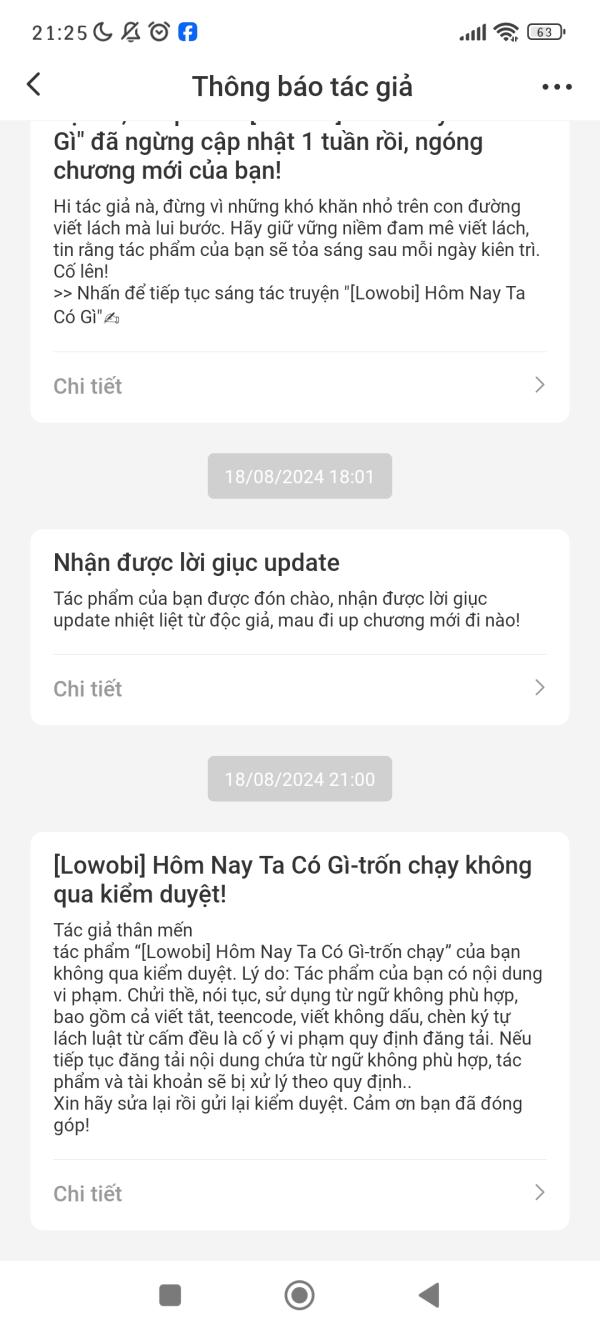Open Chi tiết for the update reminder notice
The width and height of the screenshot is (600, 1333).
point(300,386)
